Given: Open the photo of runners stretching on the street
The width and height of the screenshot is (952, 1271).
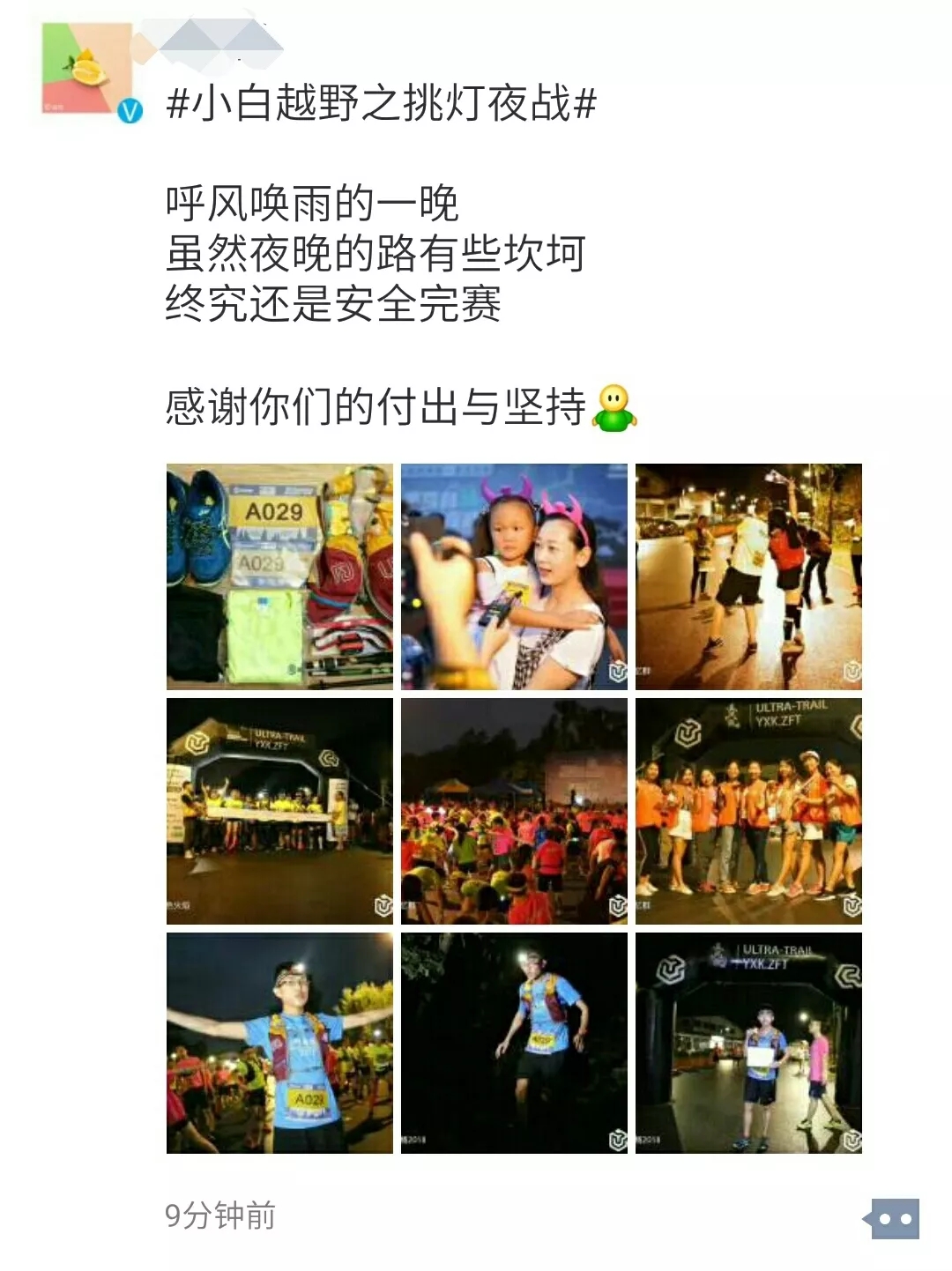Looking at the screenshot, I should click(748, 576).
